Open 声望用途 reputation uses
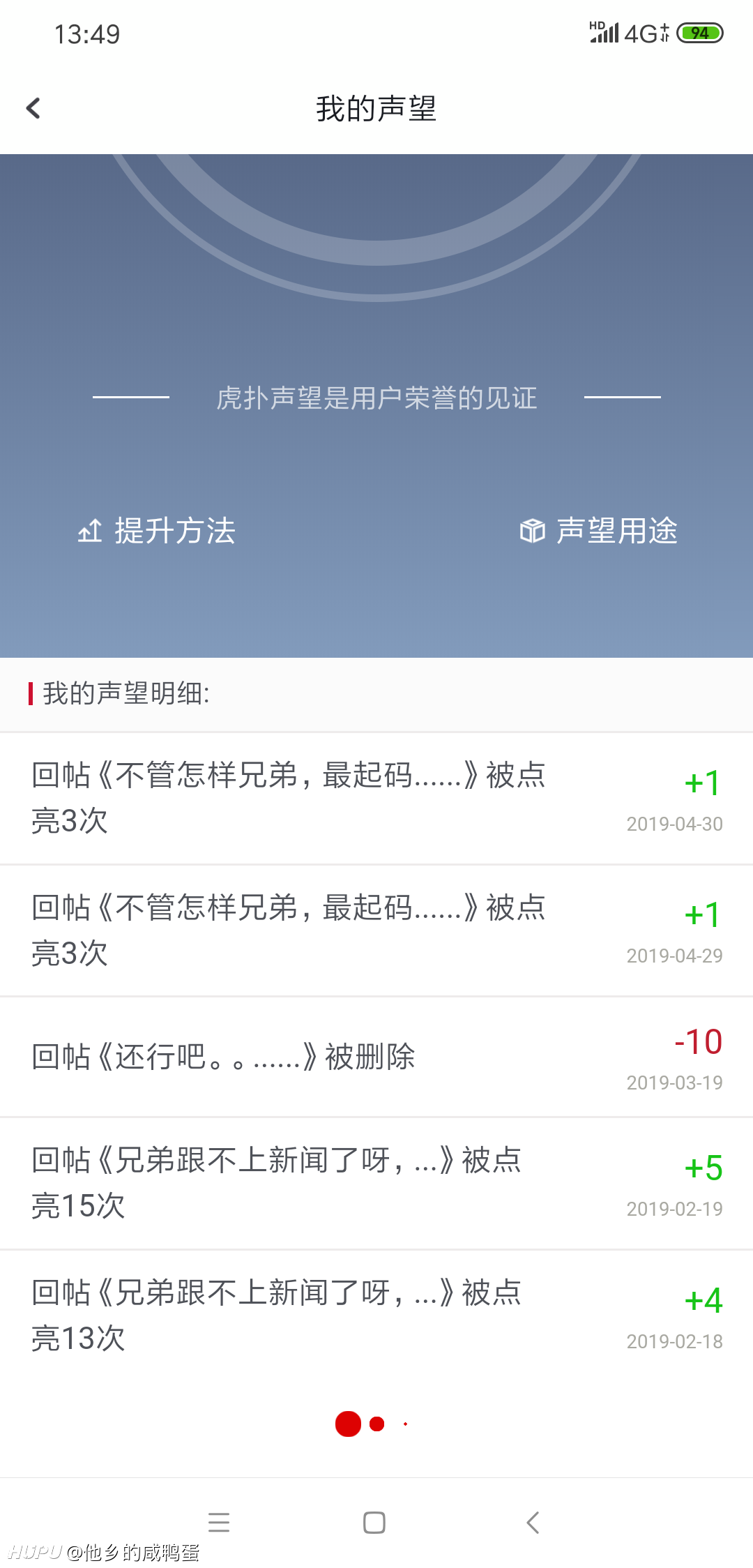 point(599,531)
